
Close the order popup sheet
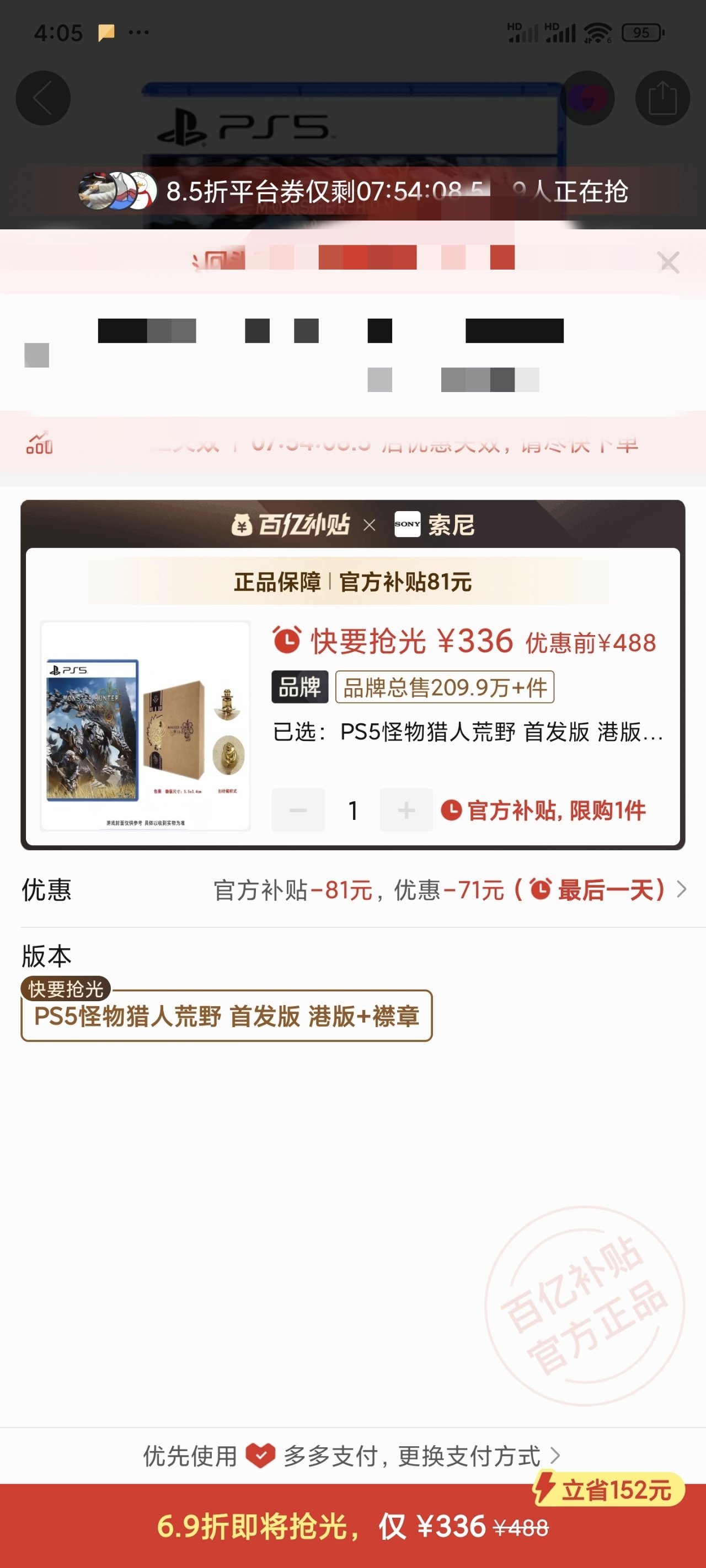click(668, 263)
